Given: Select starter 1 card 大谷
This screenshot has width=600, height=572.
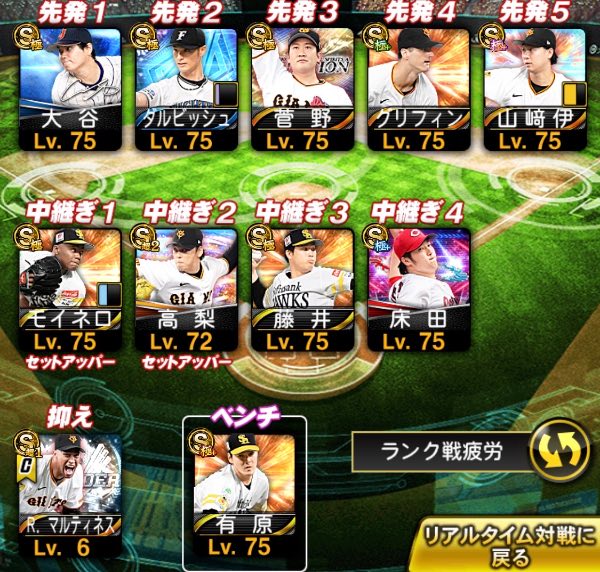Looking at the screenshot, I should [70, 89].
